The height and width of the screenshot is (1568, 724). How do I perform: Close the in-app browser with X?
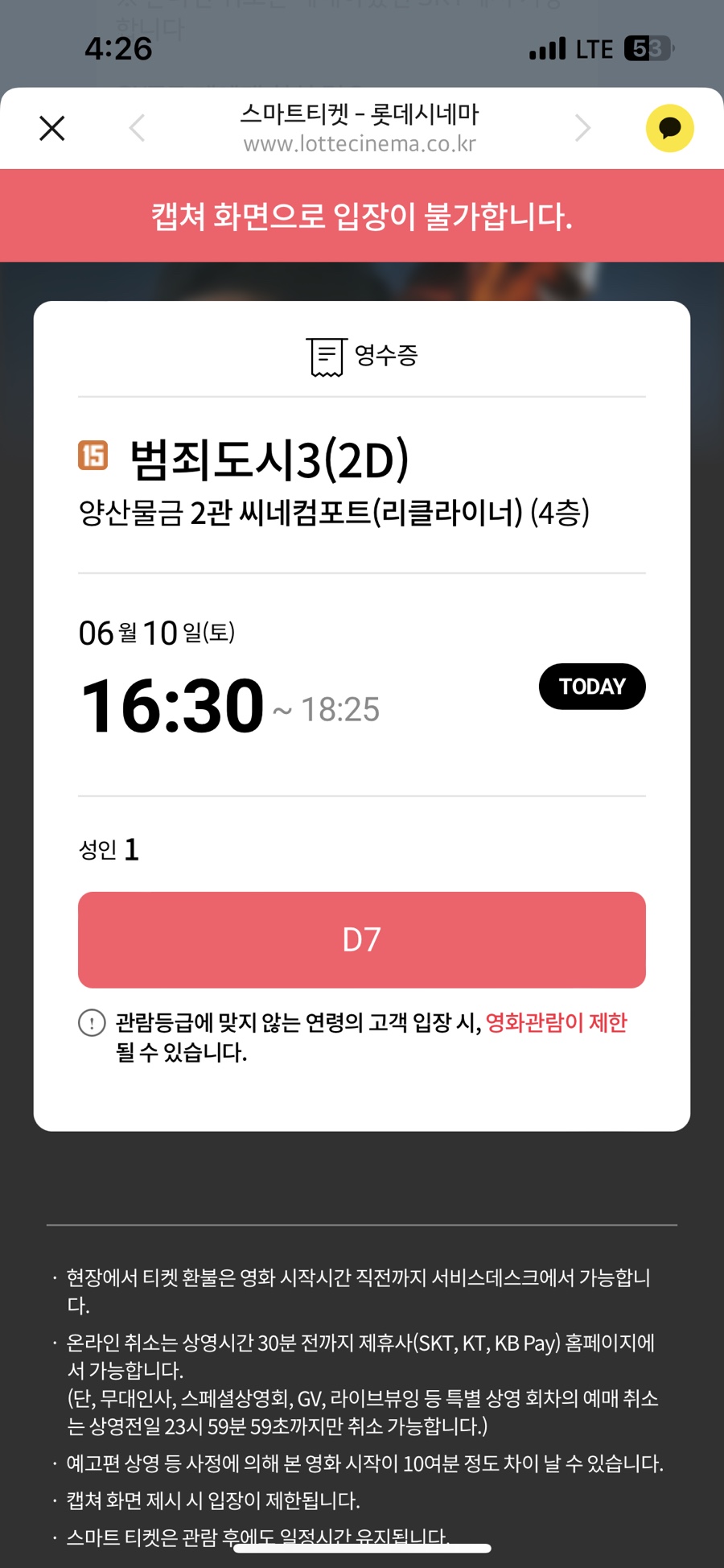coord(52,128)
